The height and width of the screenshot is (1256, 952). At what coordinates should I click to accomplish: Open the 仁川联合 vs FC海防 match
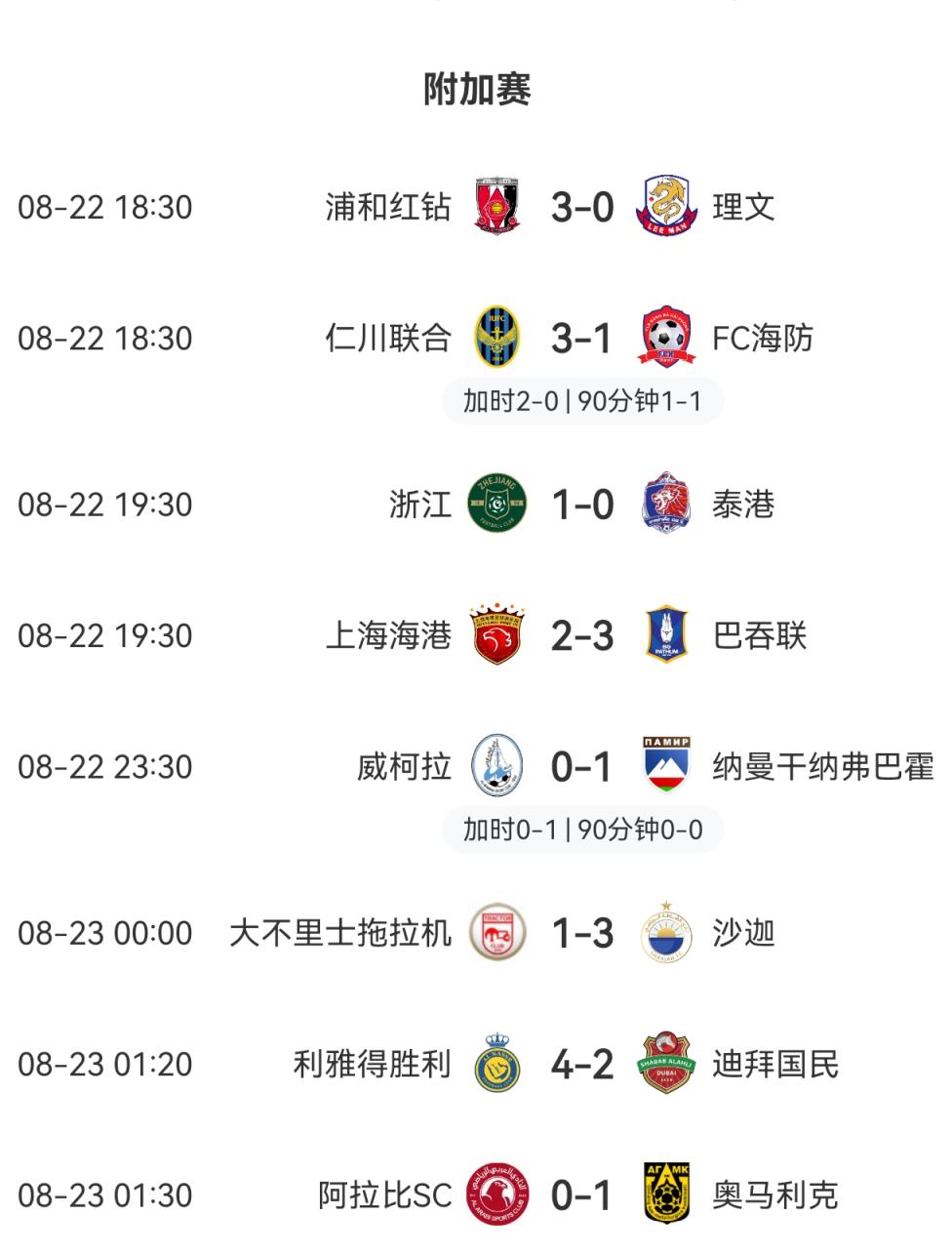coord(581,339)
